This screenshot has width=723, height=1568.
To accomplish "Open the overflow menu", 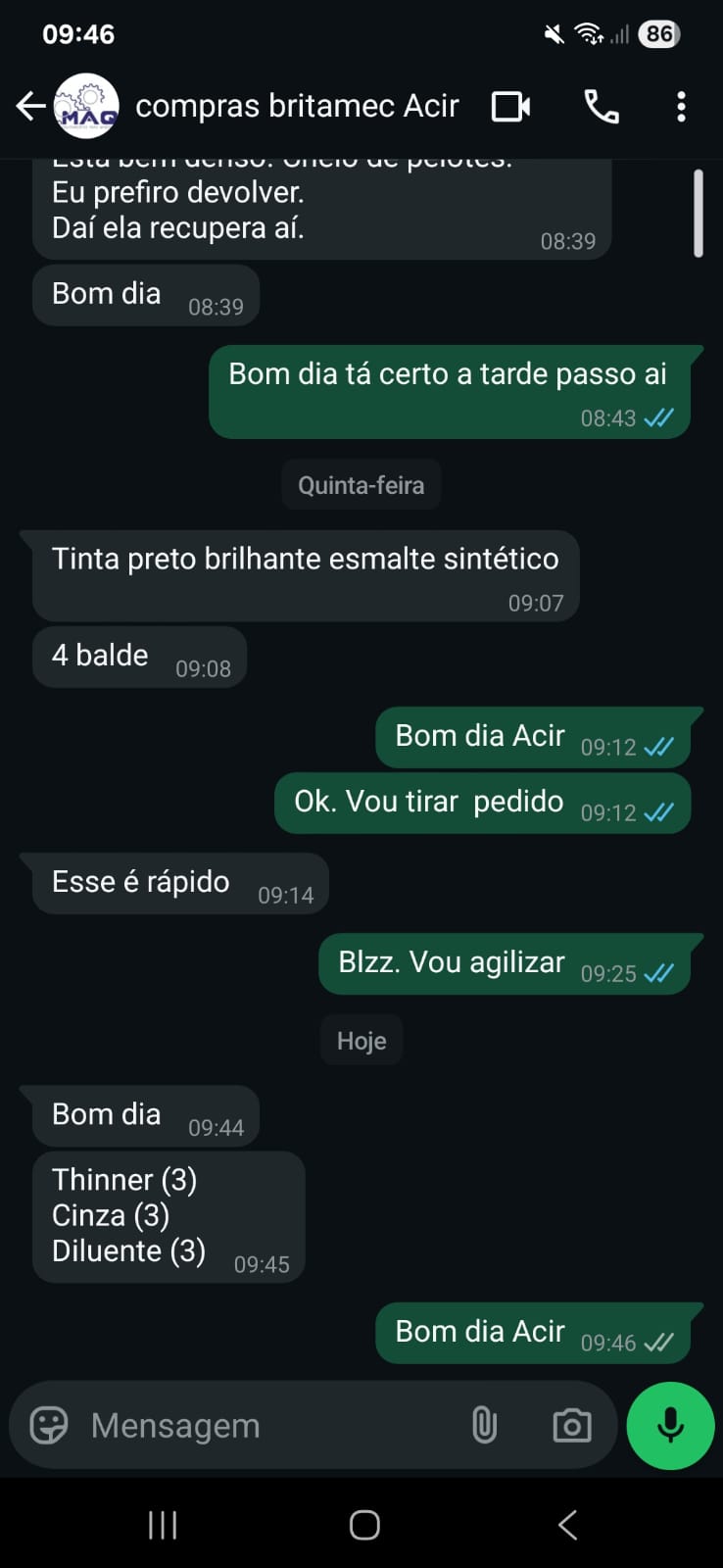I will [681, 106].
